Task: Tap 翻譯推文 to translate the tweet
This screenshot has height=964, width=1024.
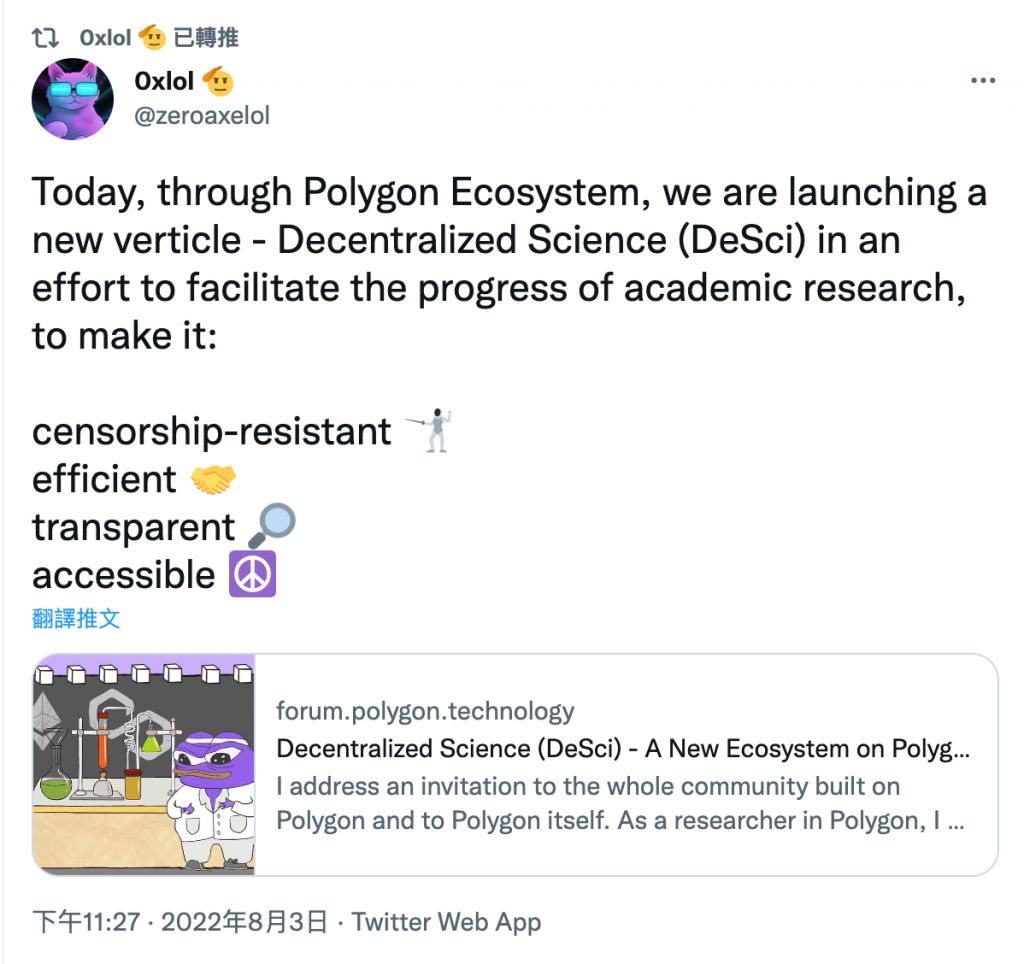Action: point(76,618)
